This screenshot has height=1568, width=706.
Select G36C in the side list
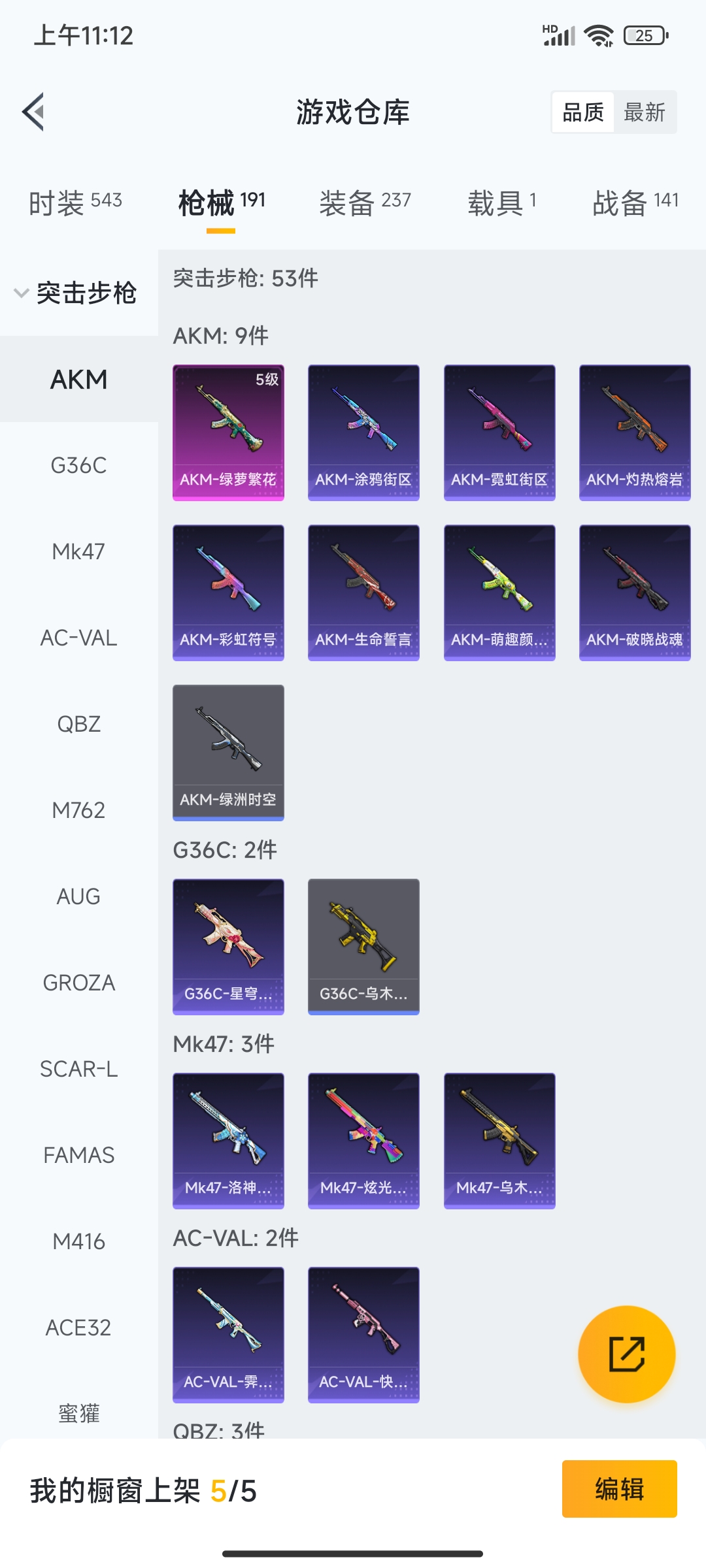tap(78, 465)
